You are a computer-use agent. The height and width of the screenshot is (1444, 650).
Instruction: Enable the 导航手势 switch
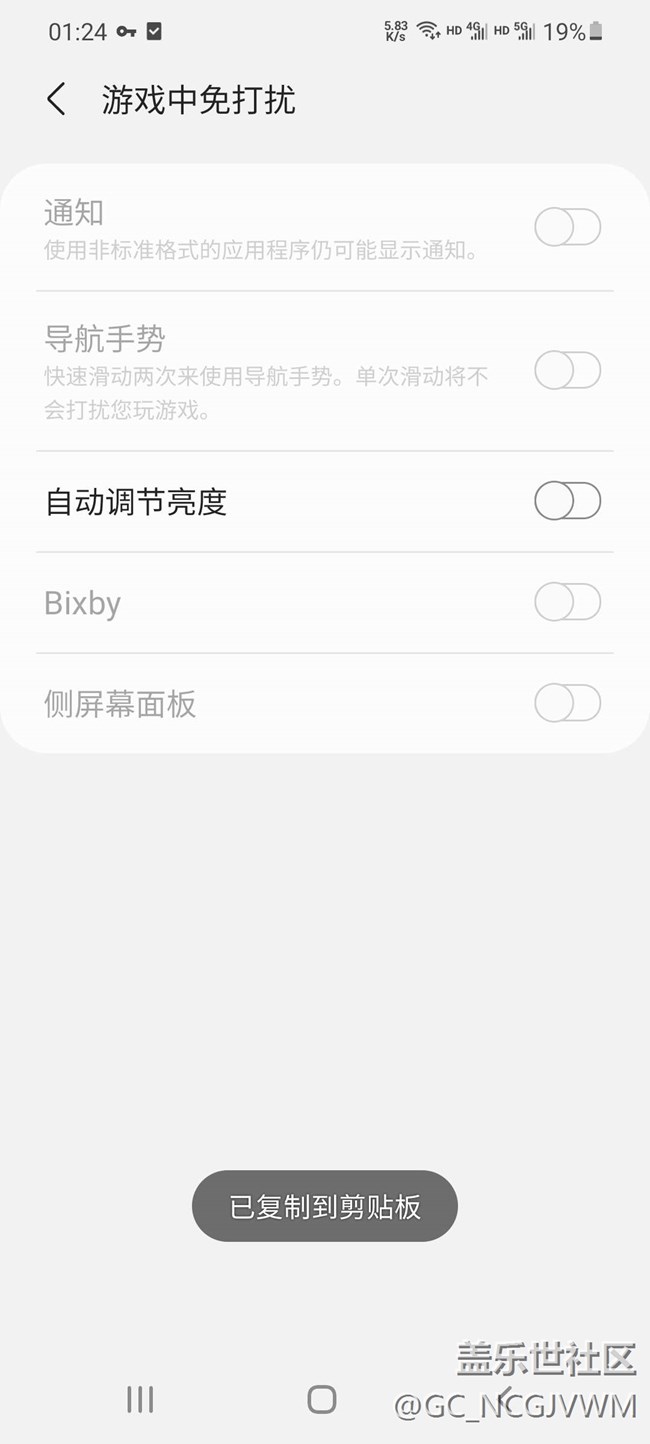[567, 371]
